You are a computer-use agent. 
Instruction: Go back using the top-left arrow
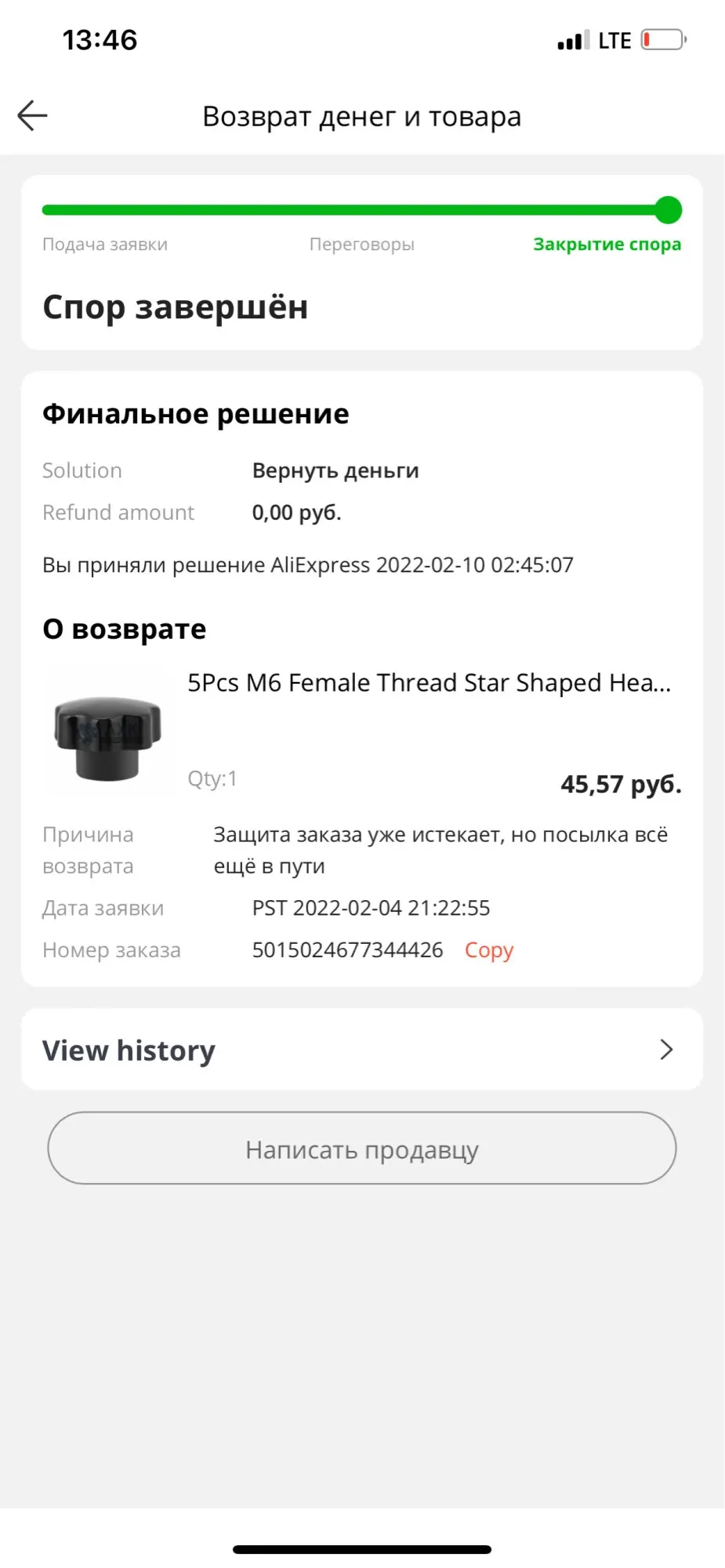(x=33, y=116)
